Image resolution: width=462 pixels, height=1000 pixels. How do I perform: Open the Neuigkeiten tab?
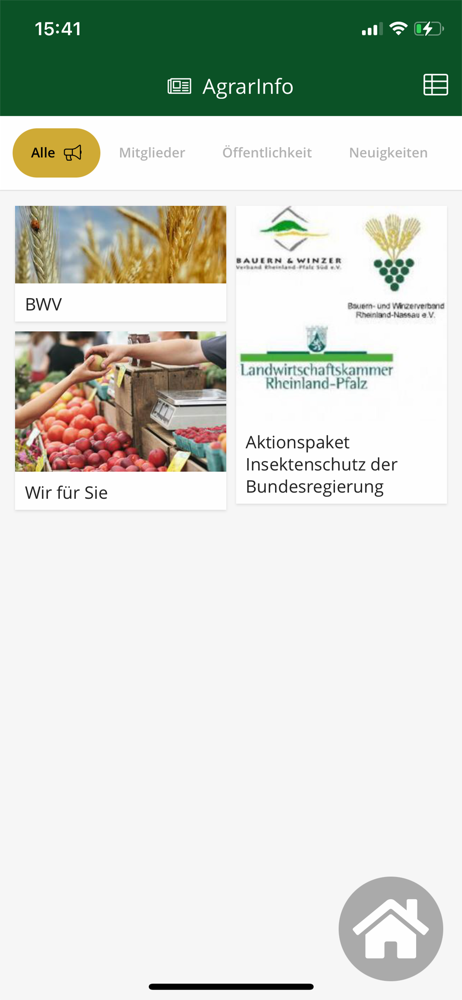coord(388,153)
